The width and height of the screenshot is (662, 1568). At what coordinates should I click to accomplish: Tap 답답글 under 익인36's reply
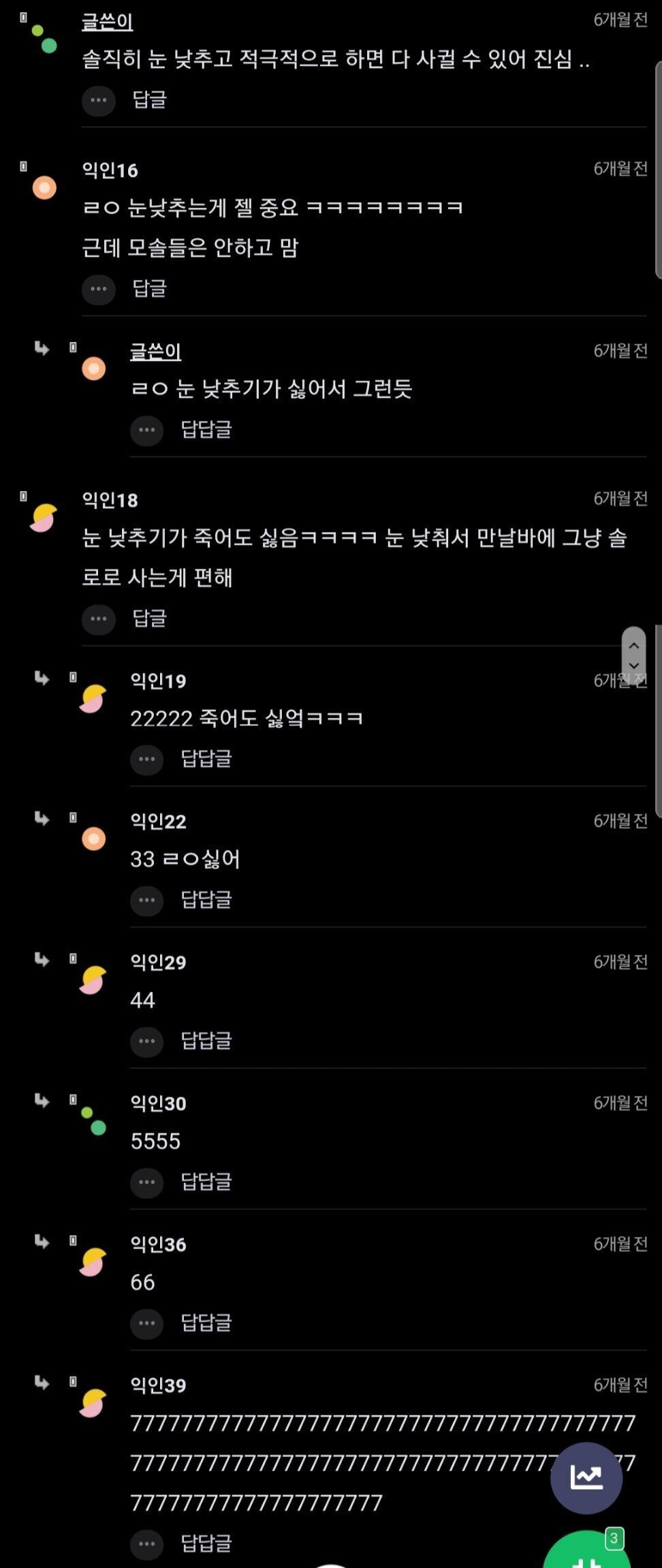(206, 1323)
